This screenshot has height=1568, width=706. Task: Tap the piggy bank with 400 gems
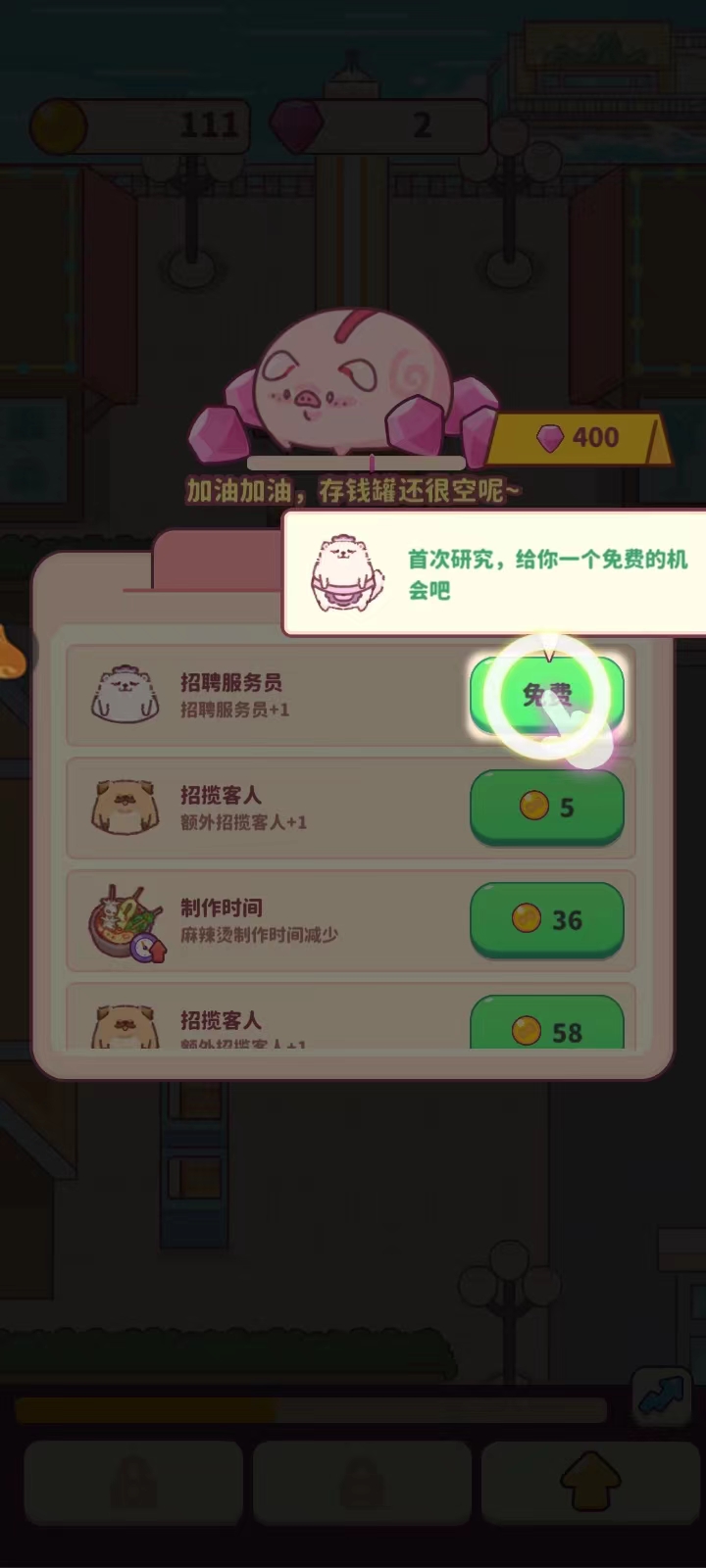pos(346,387)
